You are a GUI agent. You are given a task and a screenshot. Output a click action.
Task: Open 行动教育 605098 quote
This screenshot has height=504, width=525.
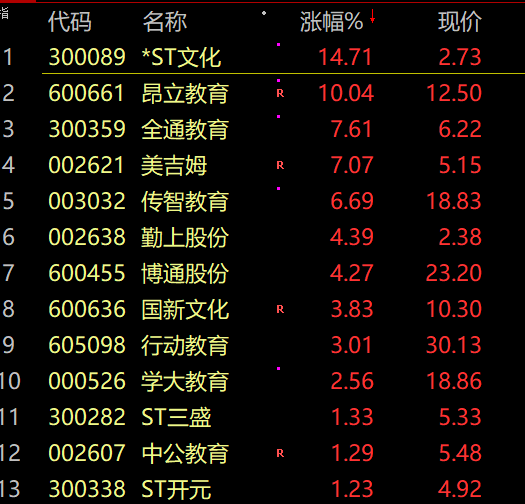pos(262,345)
